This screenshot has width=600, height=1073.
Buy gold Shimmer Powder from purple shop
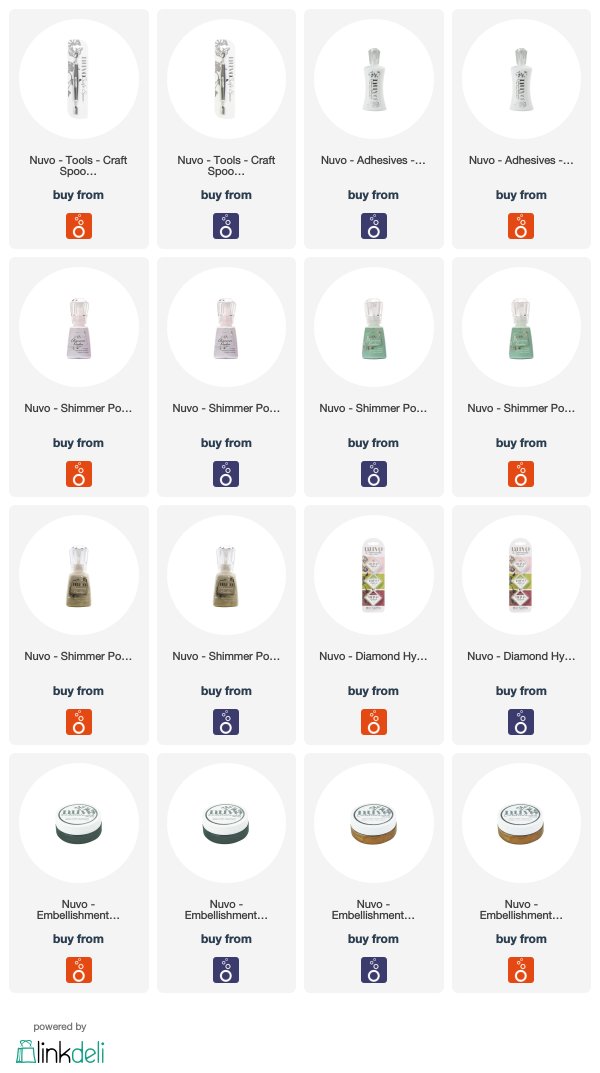226,722
